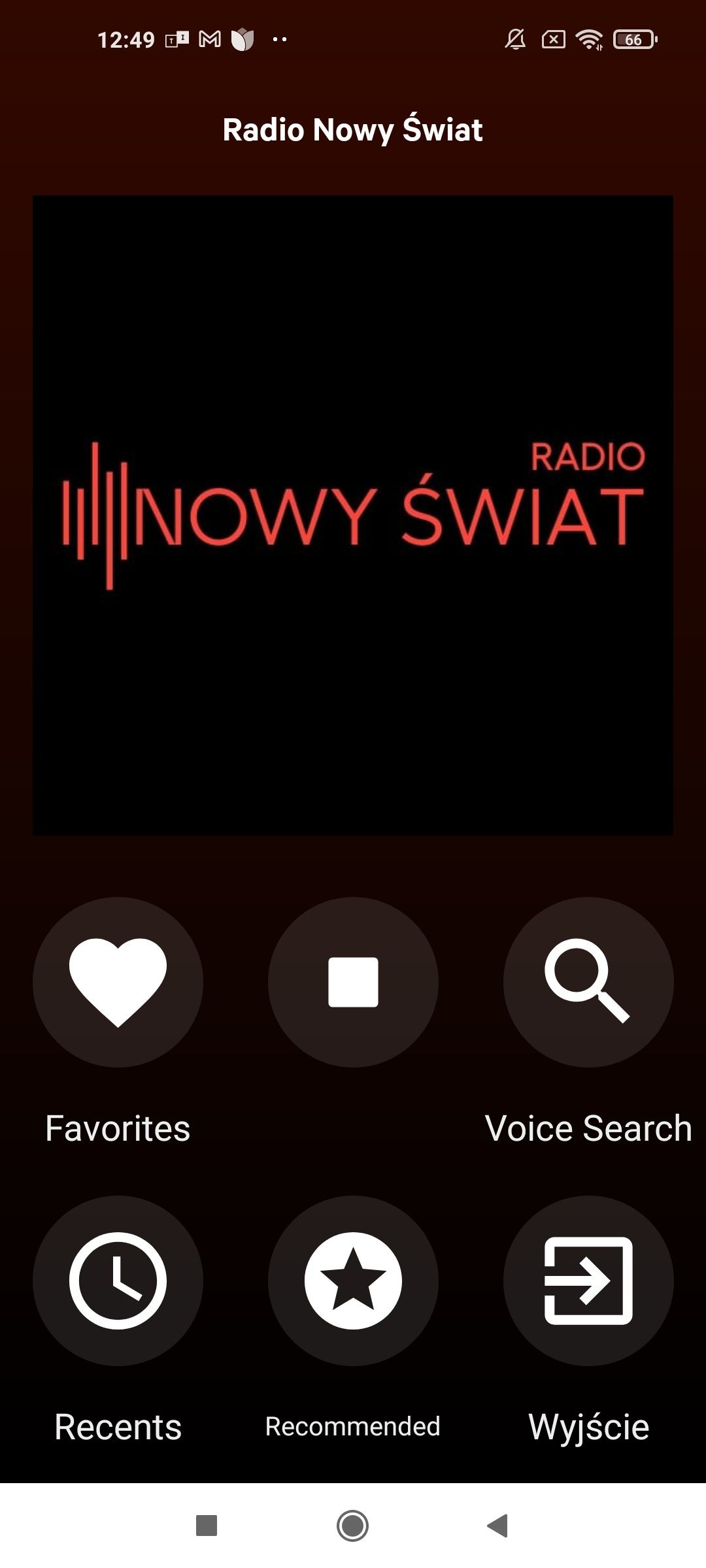Screen dimensions: 706x1568
Task: Go back using the system back arrow
Action: coord(498,1526)
